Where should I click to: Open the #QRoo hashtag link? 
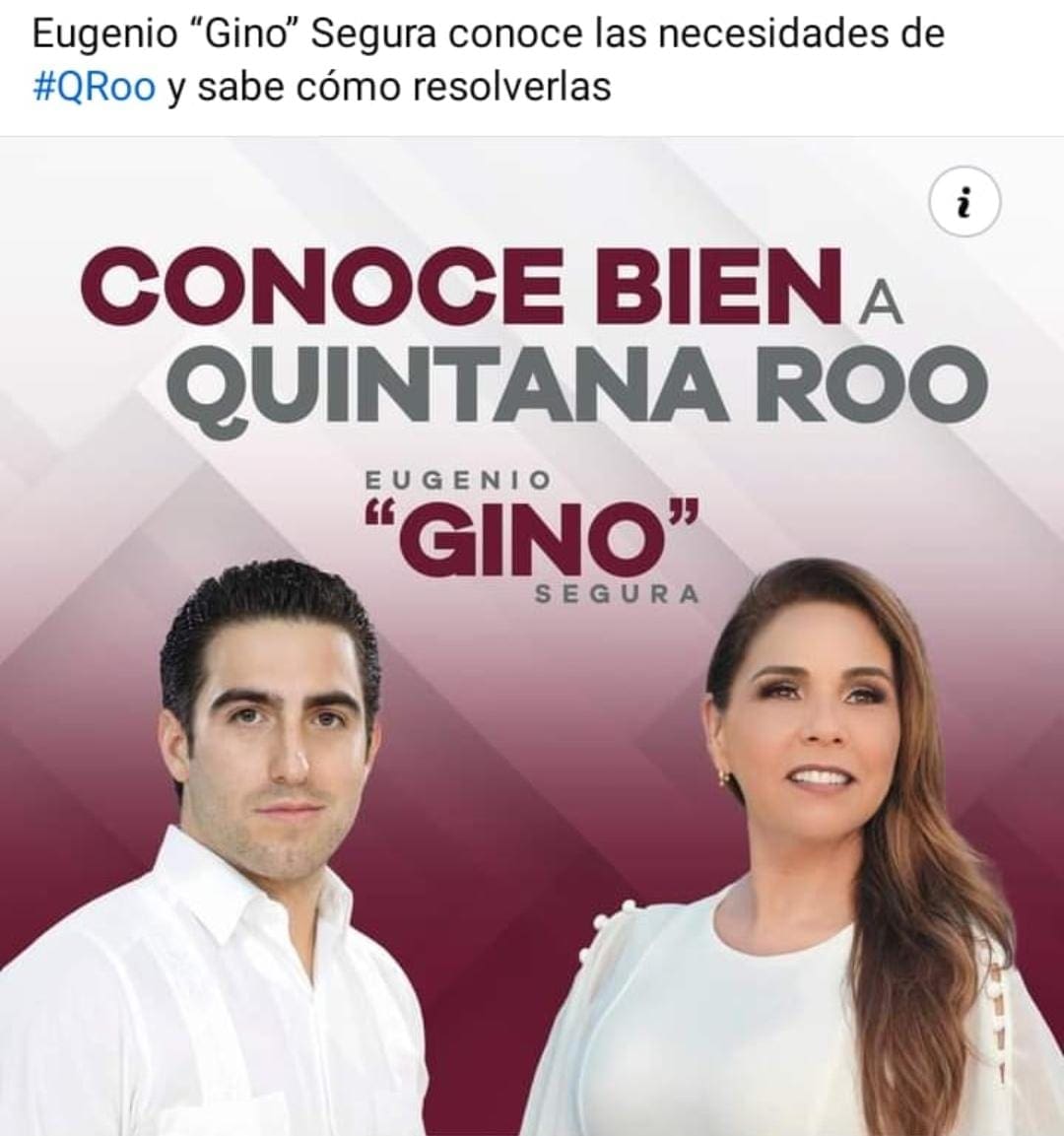94,87
